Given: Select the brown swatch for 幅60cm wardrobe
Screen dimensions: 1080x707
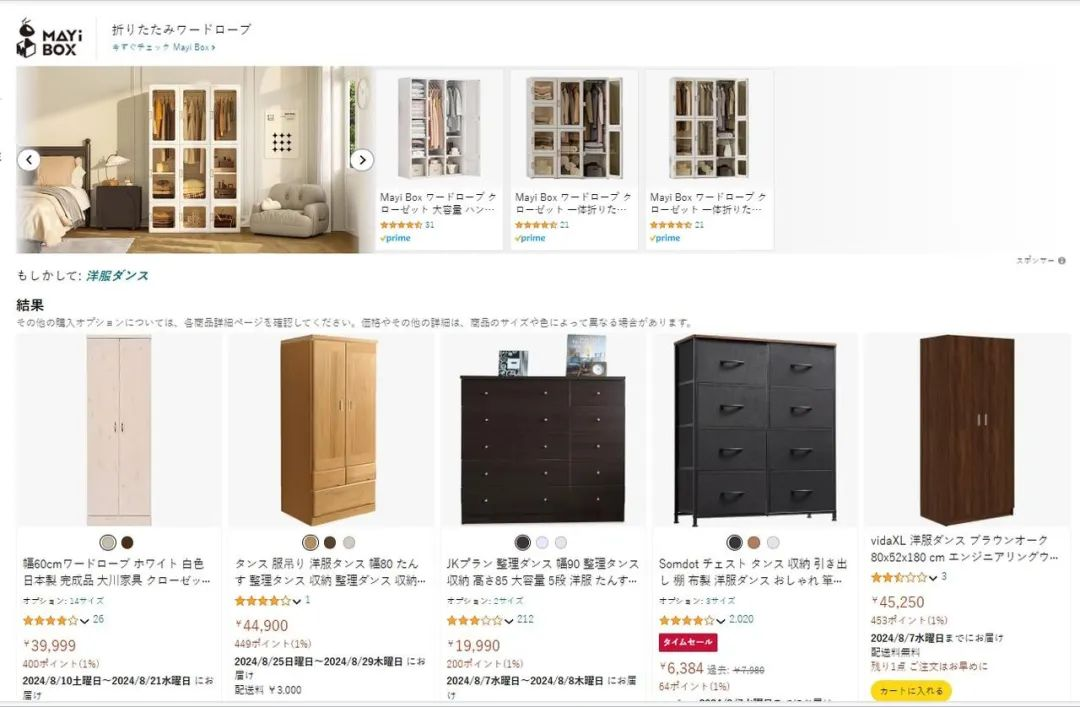Looking at the screenshot, I should [x=127, y=542].
